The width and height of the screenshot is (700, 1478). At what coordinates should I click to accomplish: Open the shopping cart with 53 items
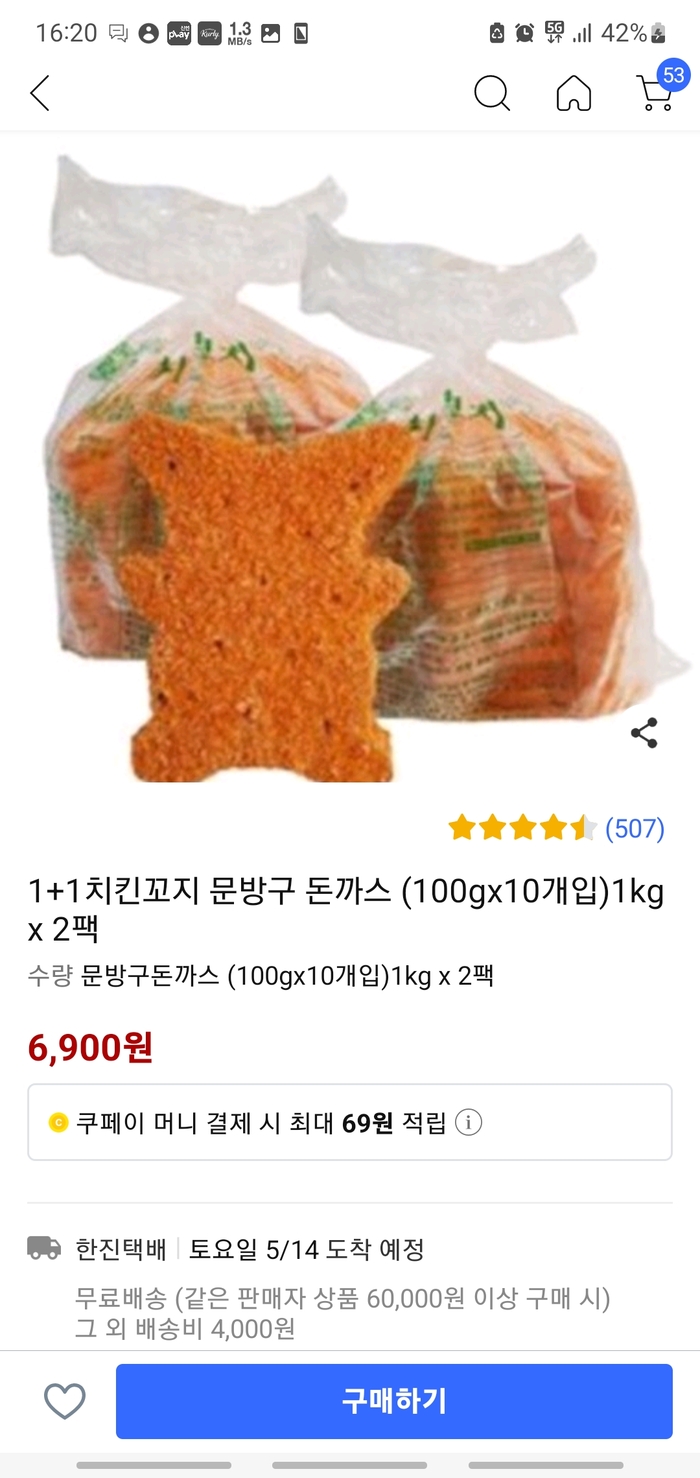pos(656,91)
